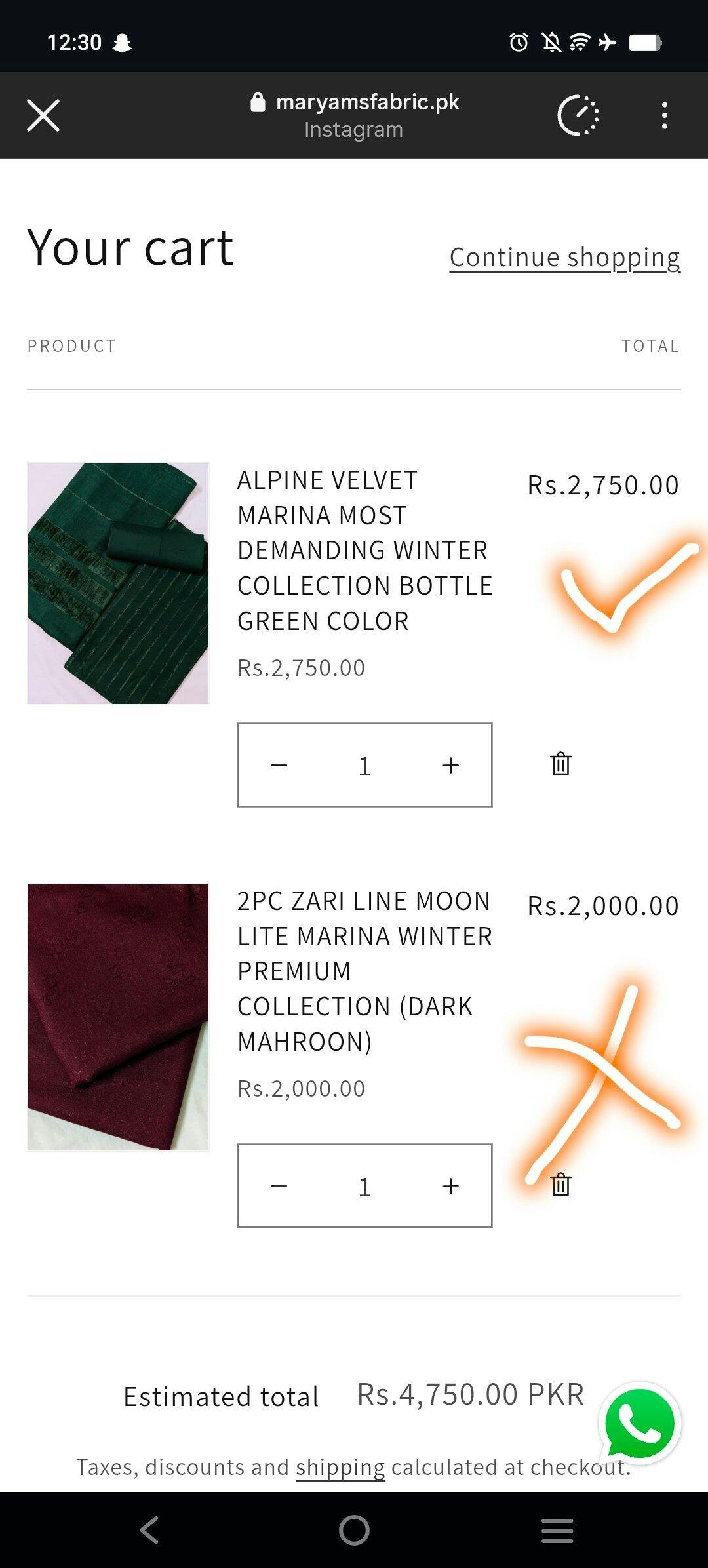Remove Alpine Velvet Marina from cart
This screenshot has width=708, height=1568.
[560, 764]
